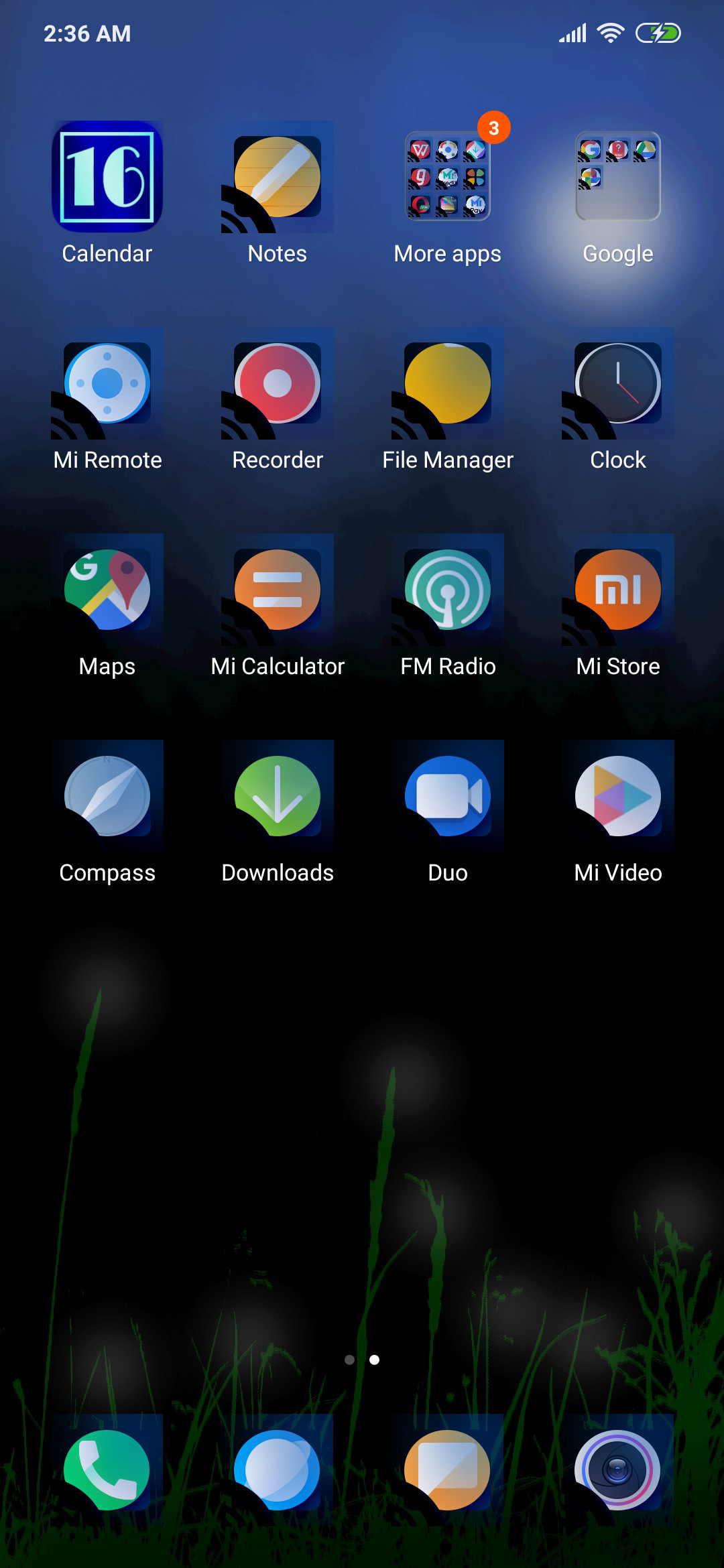Image resolution: width=724 pixels, height=1568 pixels.
Task: Open the Calendar app
Action: (107, 177)
